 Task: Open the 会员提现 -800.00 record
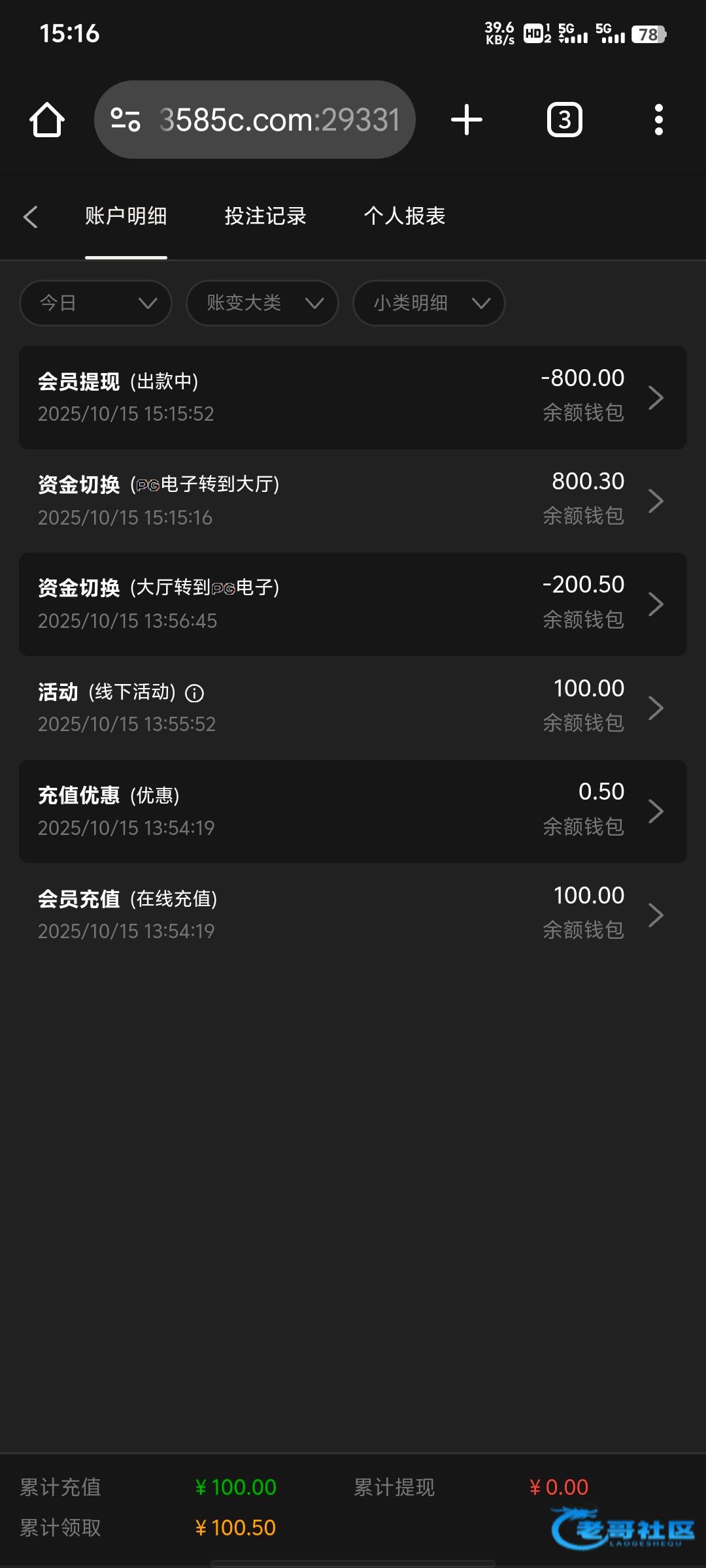(x=353, y=397)
